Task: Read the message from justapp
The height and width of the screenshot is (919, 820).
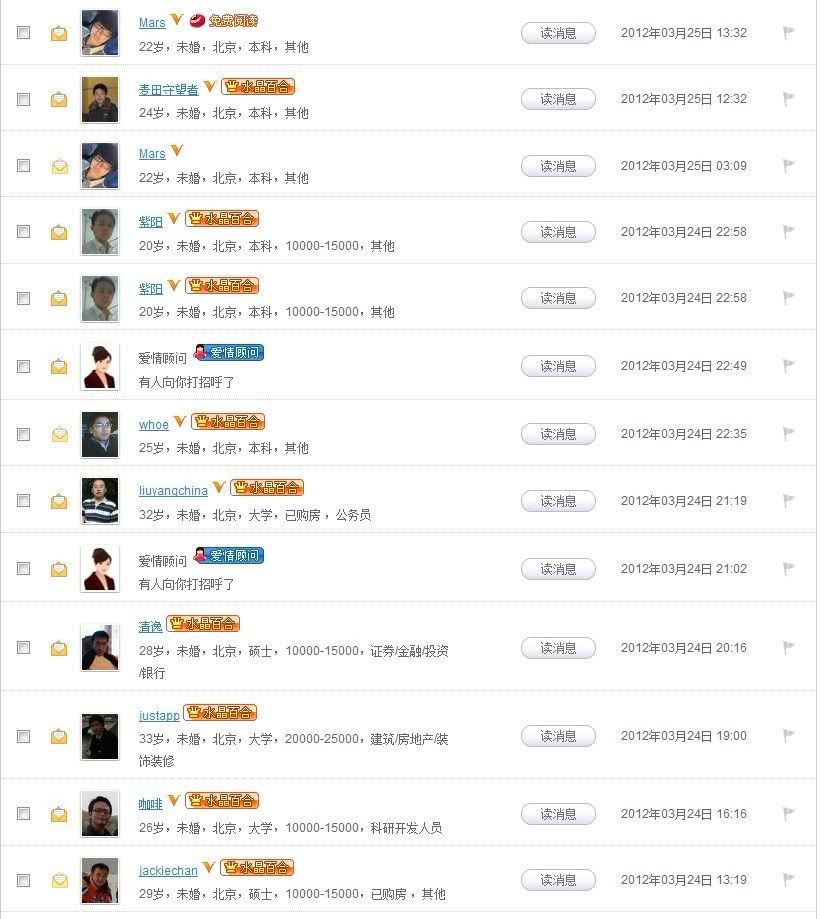Action: click(558, 736)
